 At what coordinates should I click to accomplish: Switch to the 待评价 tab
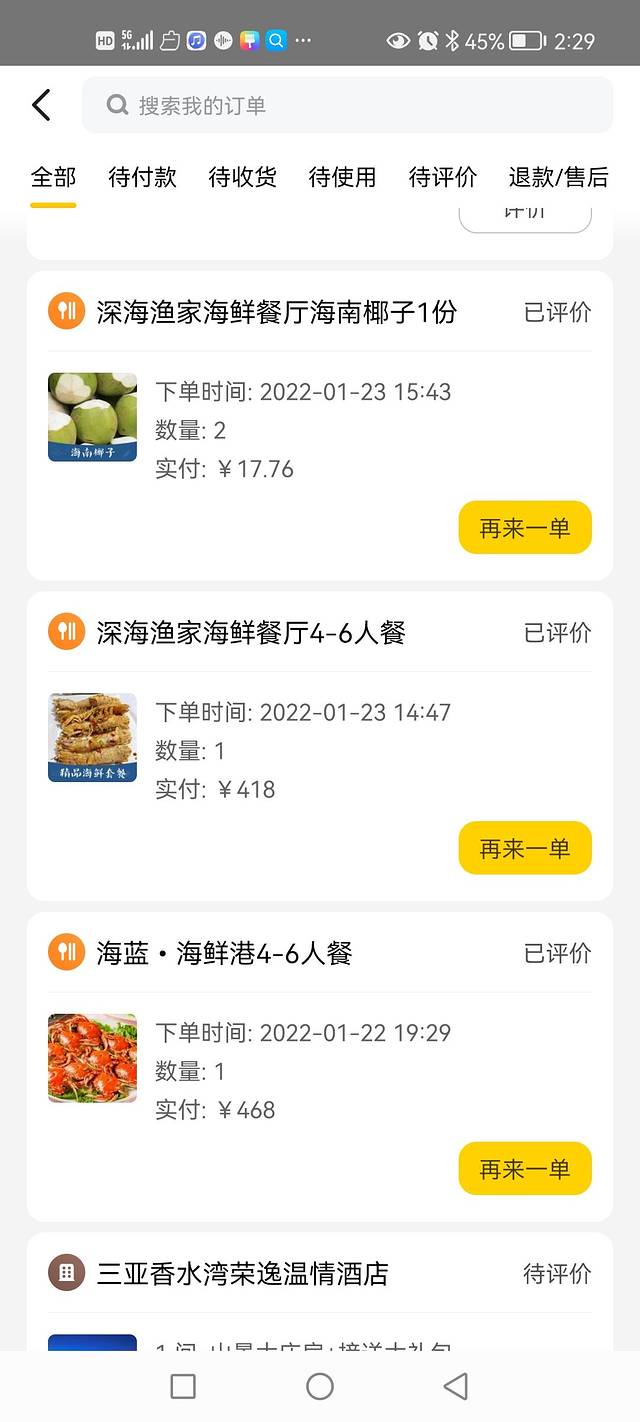coord(442,177)
